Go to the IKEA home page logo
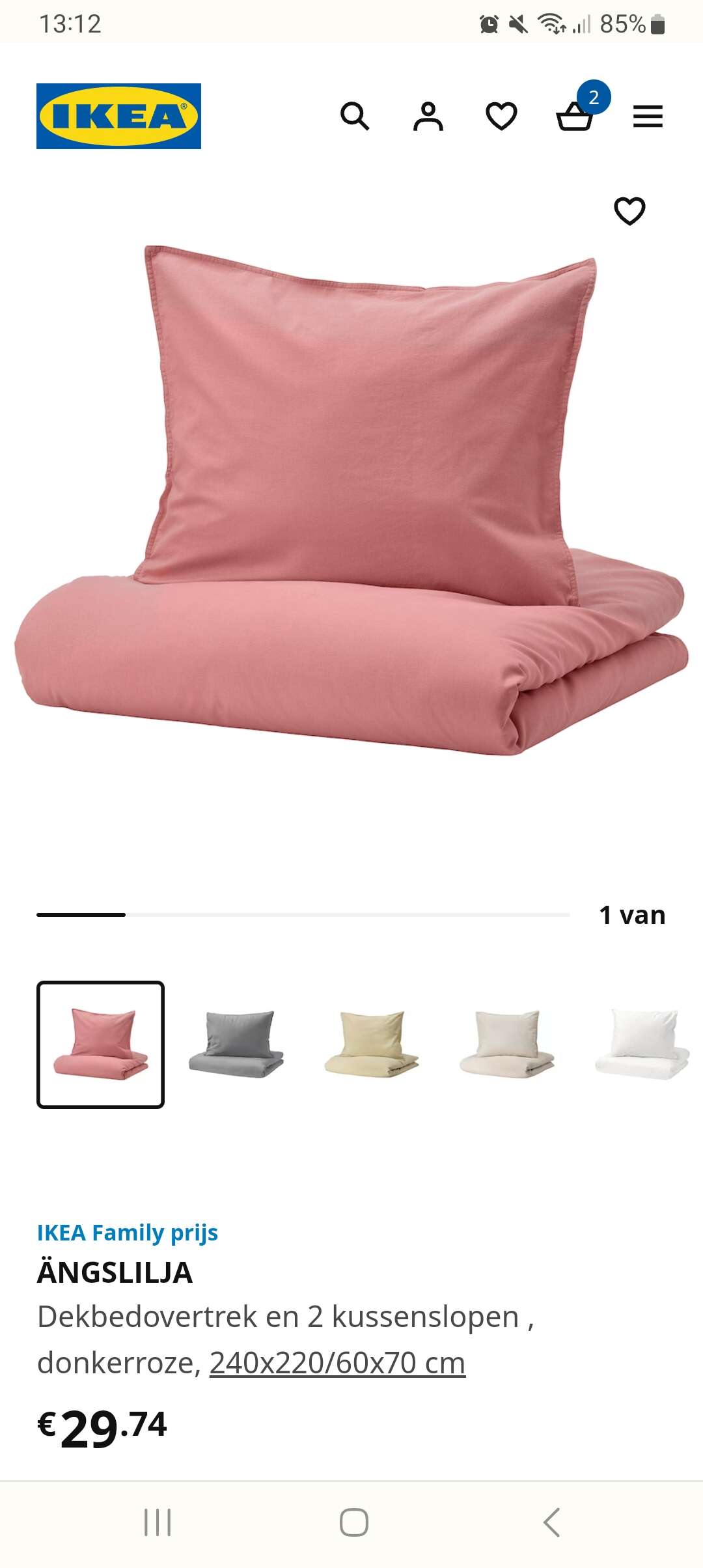Image resolution: width=703 pixels, height=1568 pixels. (118, 116)
